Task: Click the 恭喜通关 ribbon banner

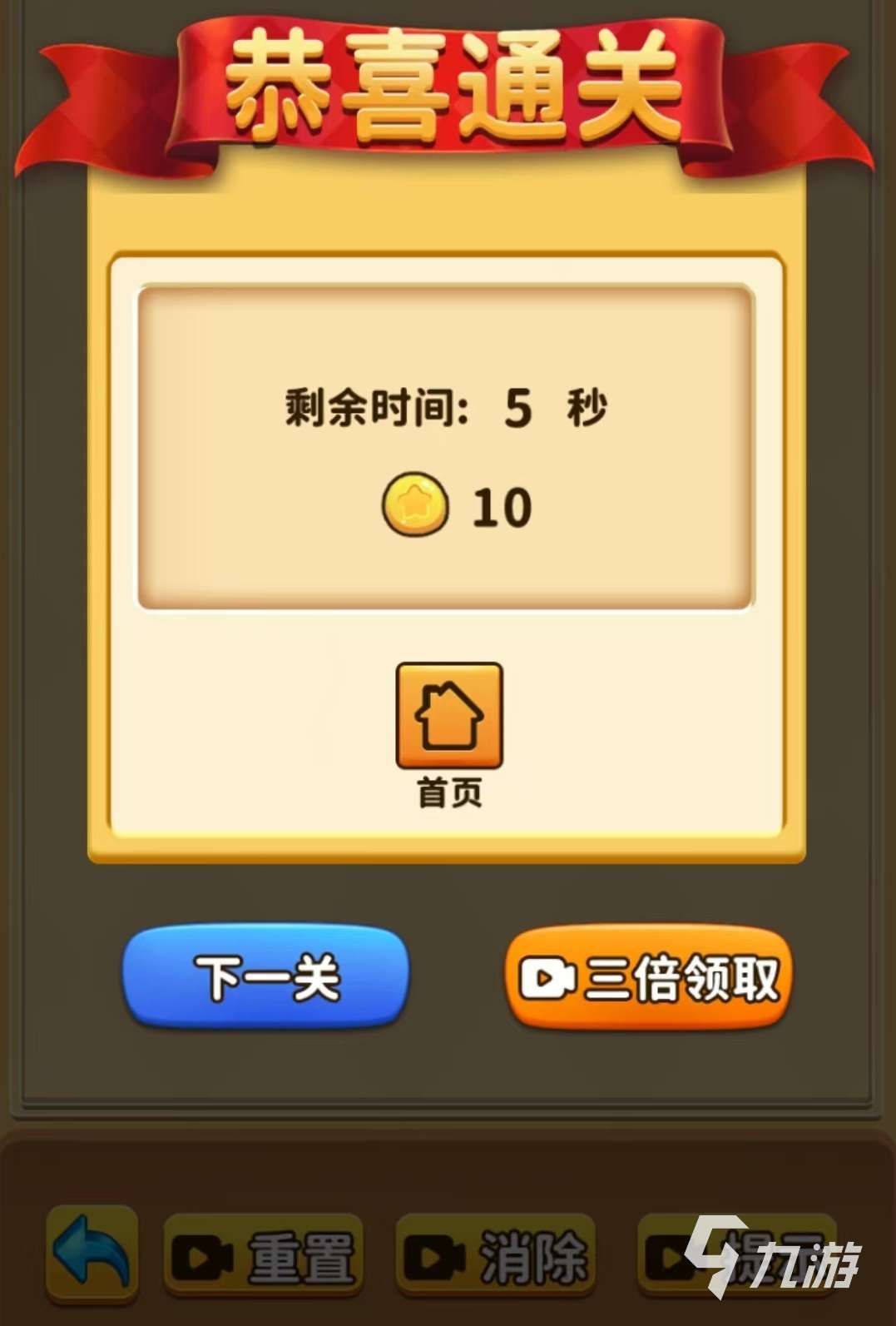Action: coord(448,83)
